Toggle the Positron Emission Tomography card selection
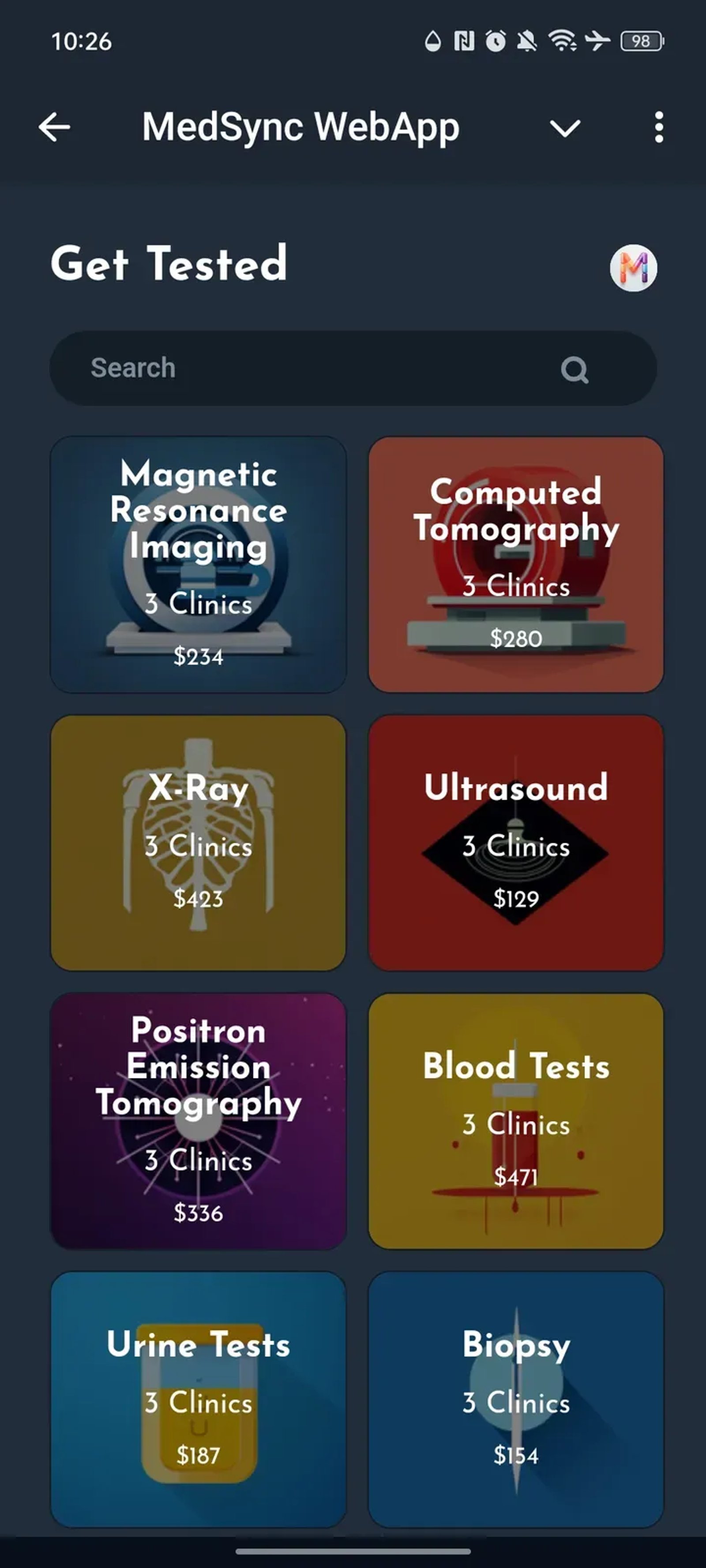706x1568 pixels. click(x=198, y=1120)
